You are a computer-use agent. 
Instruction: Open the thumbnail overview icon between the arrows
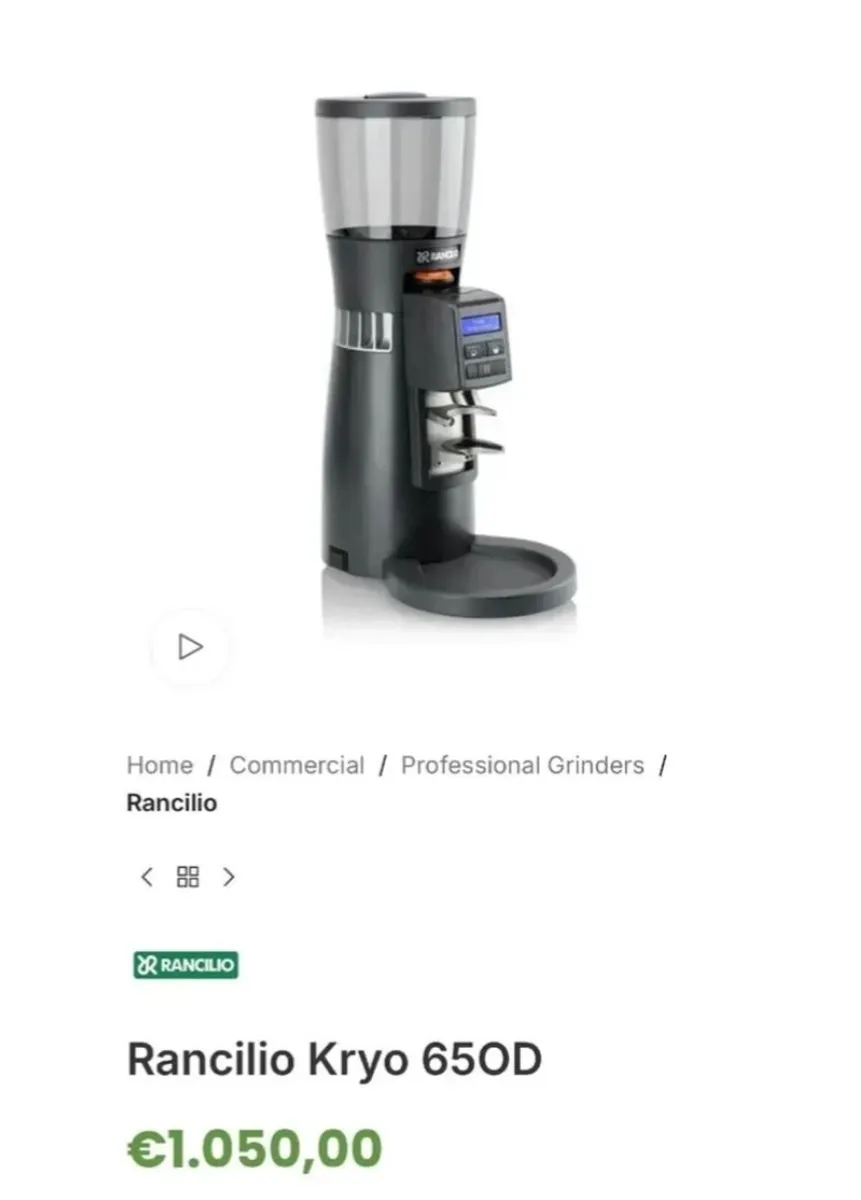click(x=189, y=876)
